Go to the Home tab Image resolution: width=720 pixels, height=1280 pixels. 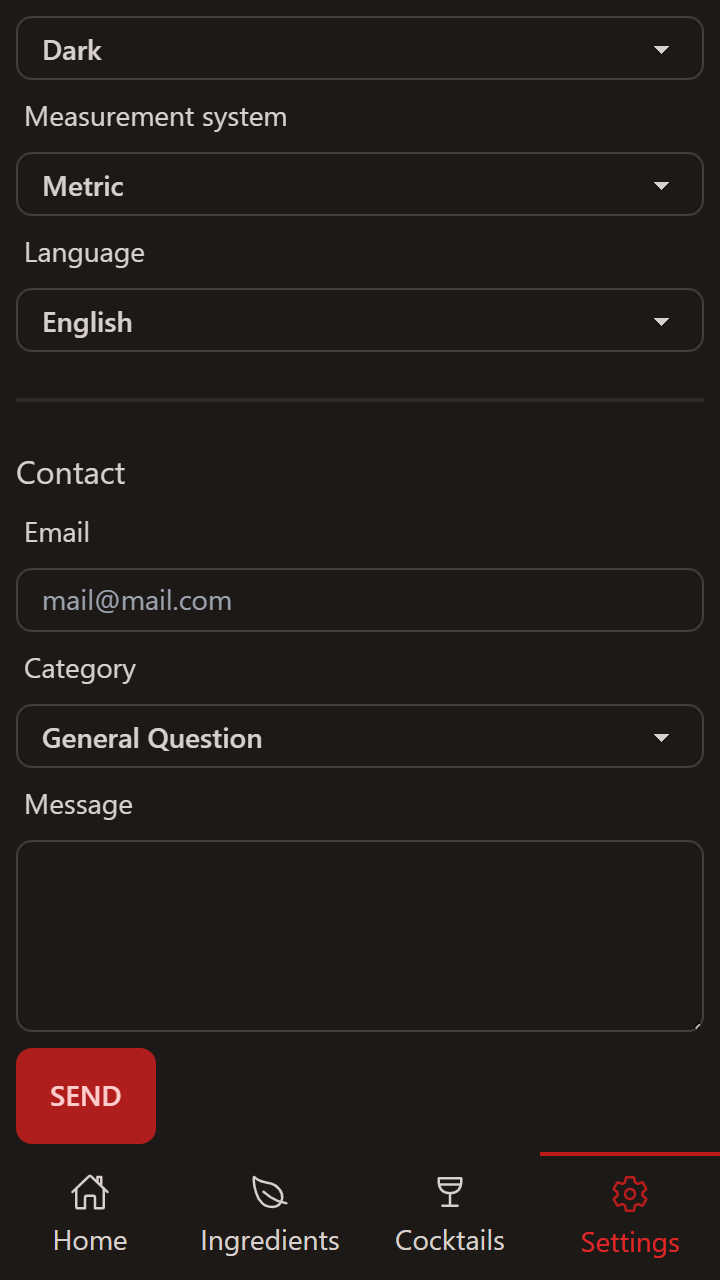[x=90, y=1216]
